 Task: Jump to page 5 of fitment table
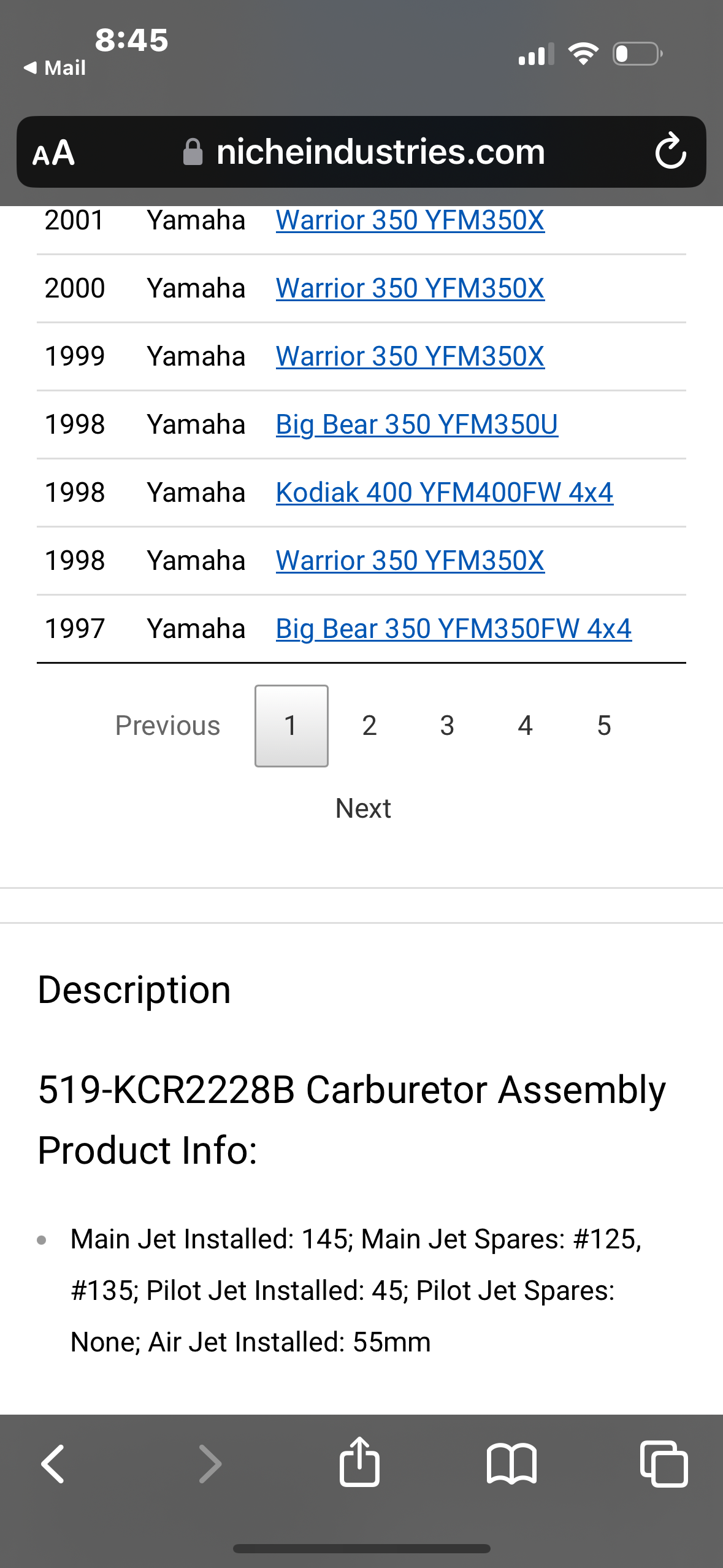pos(604,726)
